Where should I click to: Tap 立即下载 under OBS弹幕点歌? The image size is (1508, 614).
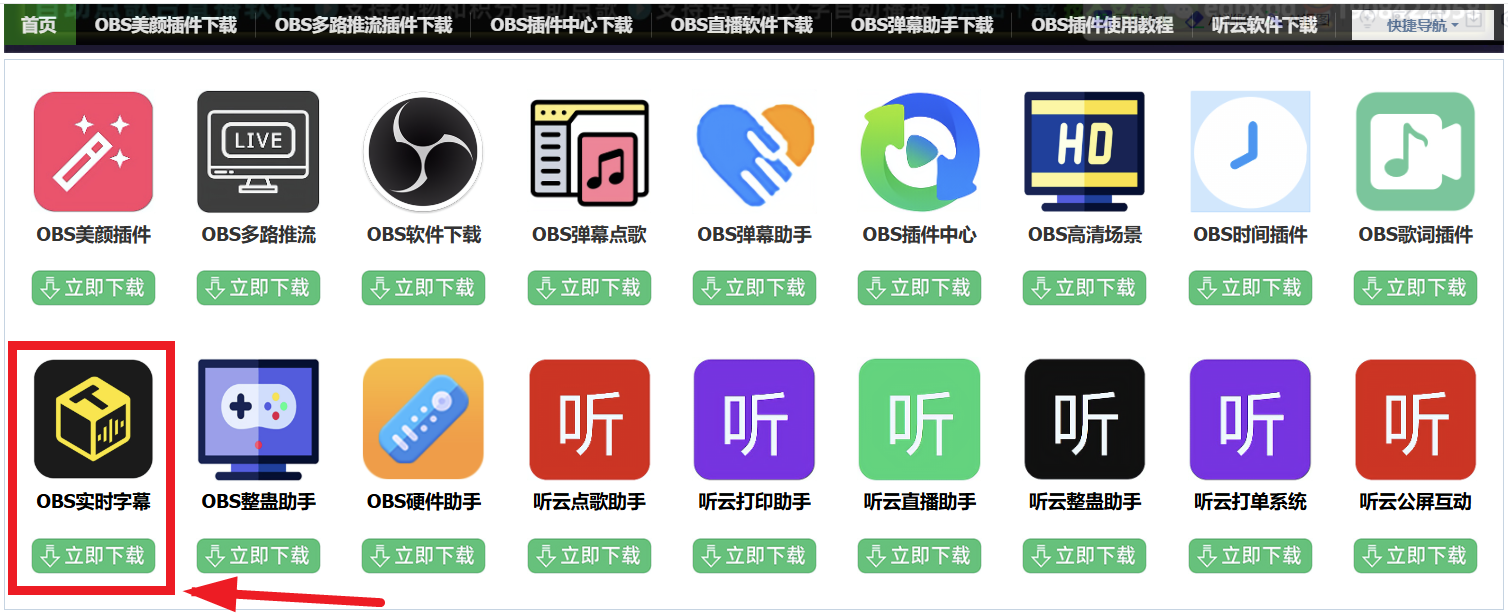(589, 288)
